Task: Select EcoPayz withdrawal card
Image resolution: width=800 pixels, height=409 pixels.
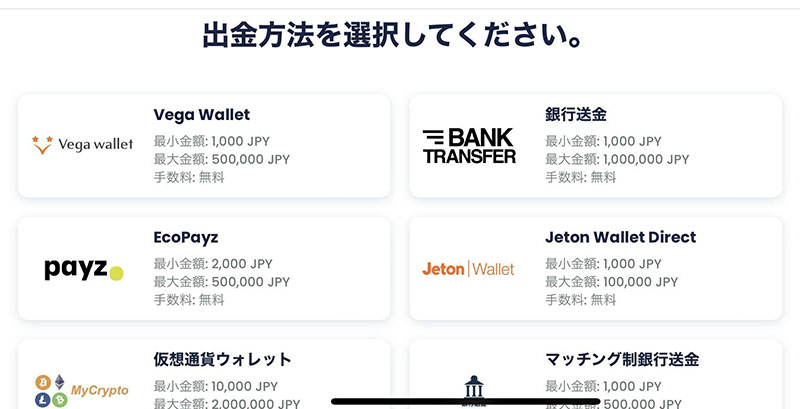Action: (204, 268)
